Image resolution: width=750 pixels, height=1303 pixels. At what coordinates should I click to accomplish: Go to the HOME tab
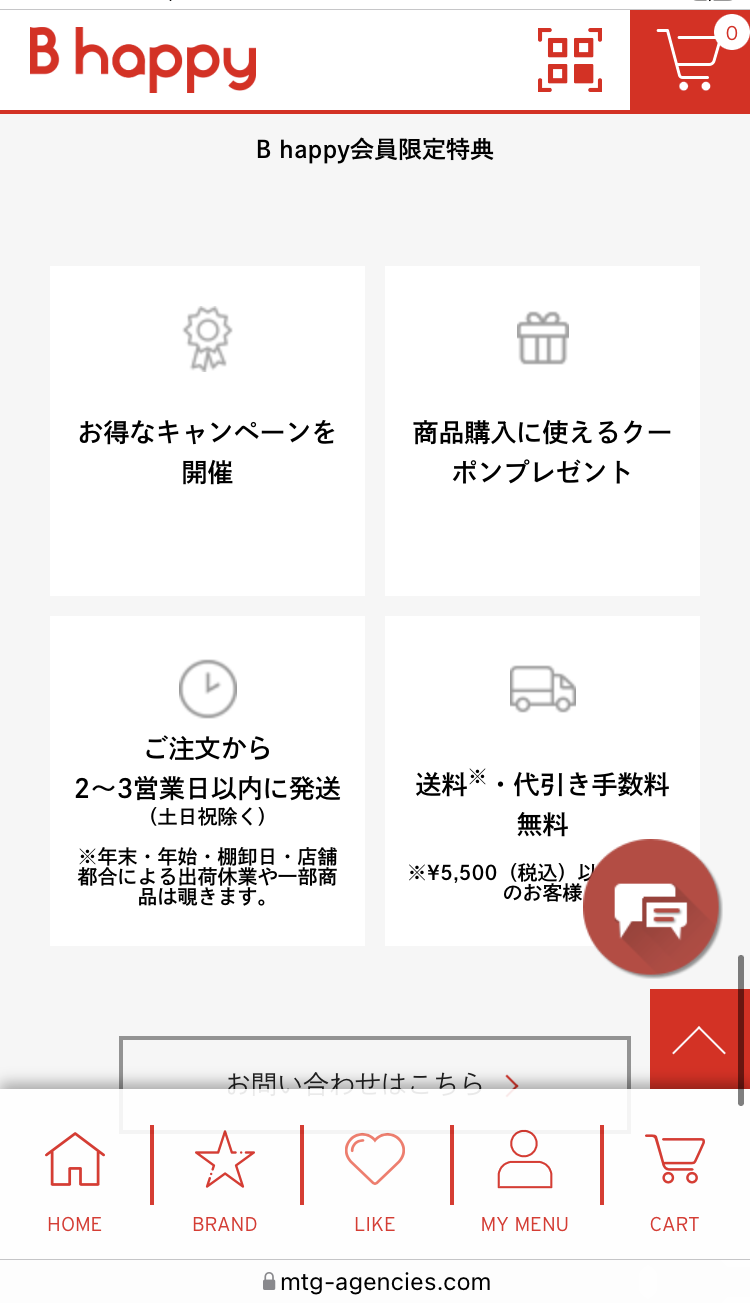(x=75, y=1180)
